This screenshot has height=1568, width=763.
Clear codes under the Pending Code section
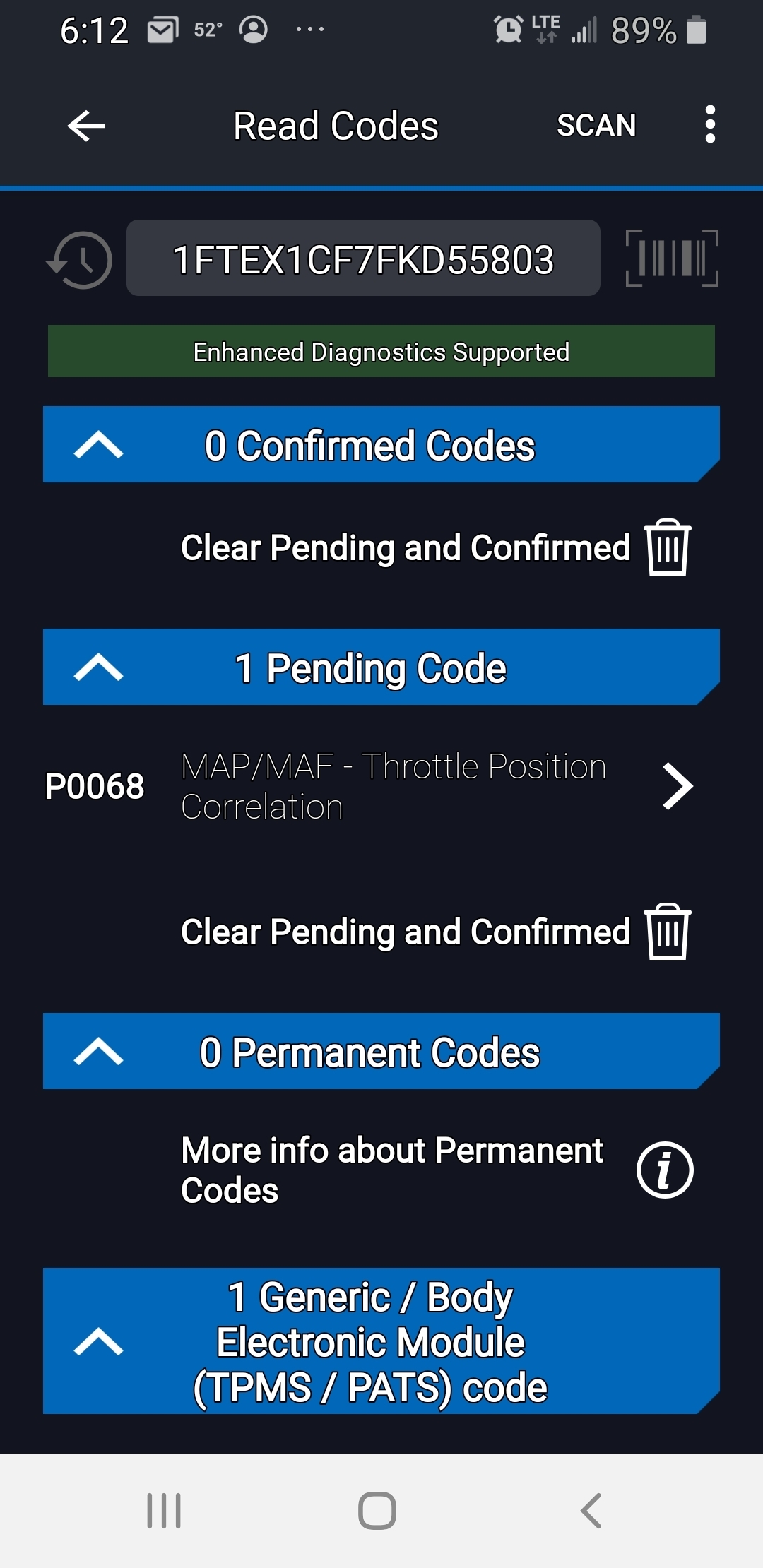click(x=667, y=932)
